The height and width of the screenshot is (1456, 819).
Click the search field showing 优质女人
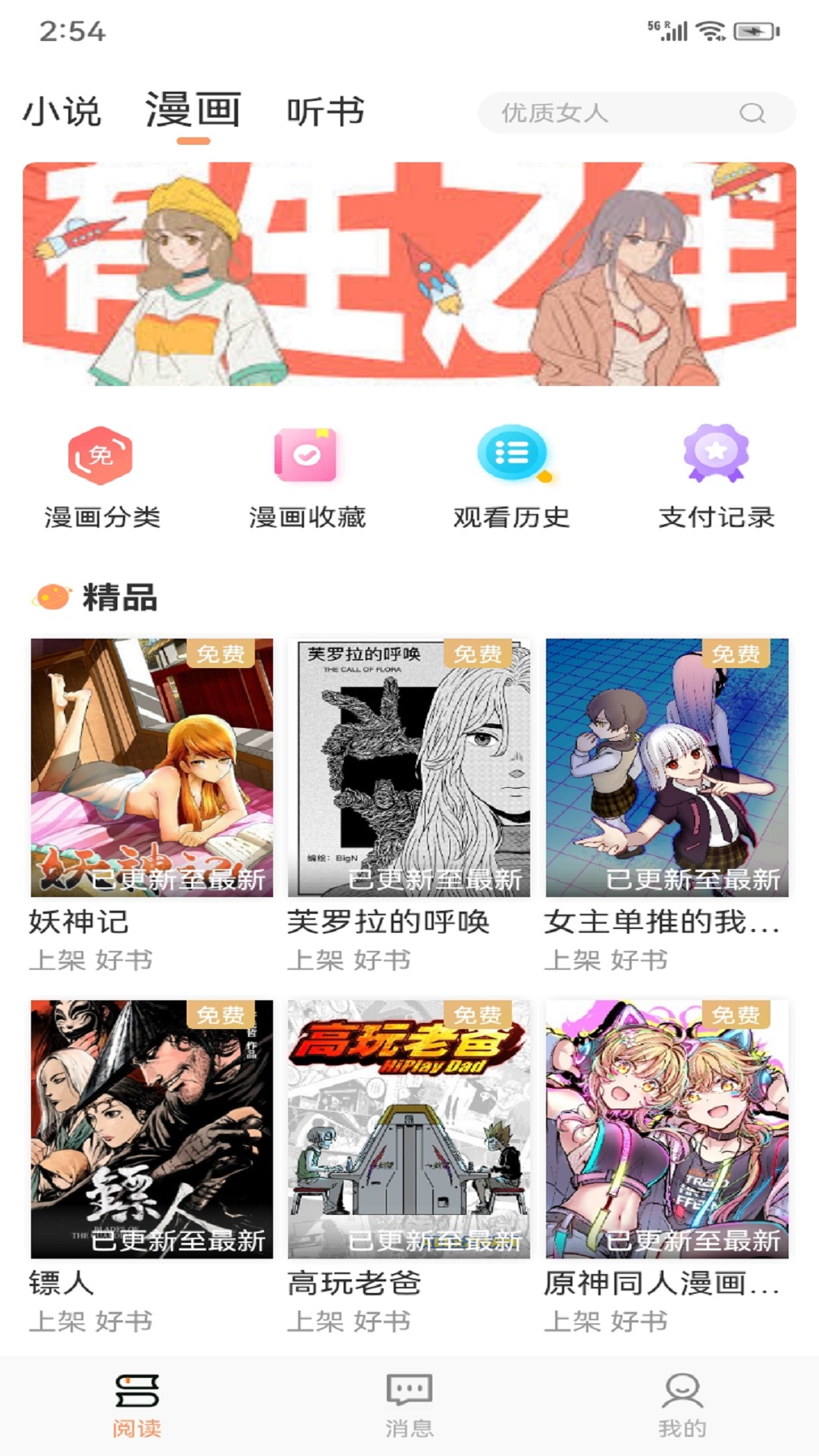[607, 112]
